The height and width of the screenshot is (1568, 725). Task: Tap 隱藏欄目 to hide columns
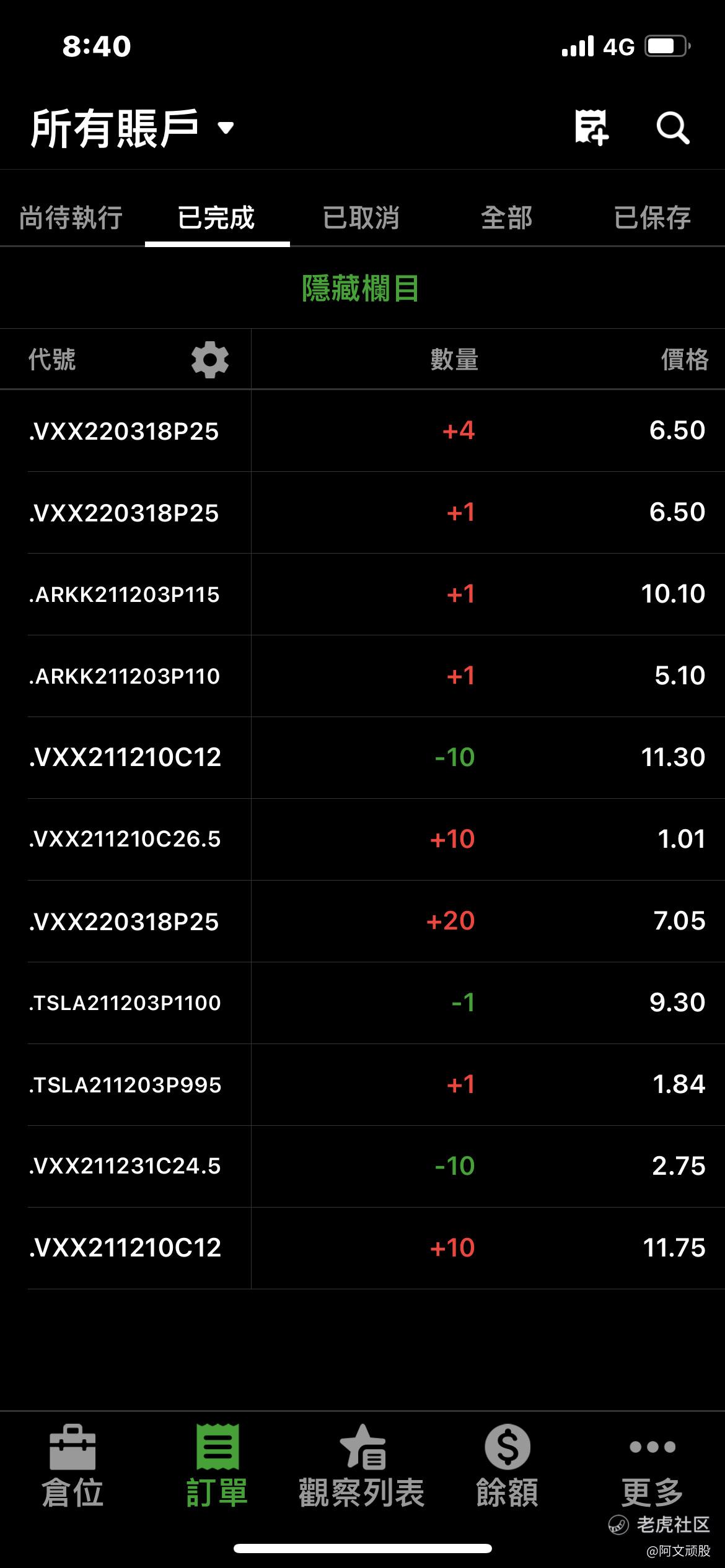[361, 289]
